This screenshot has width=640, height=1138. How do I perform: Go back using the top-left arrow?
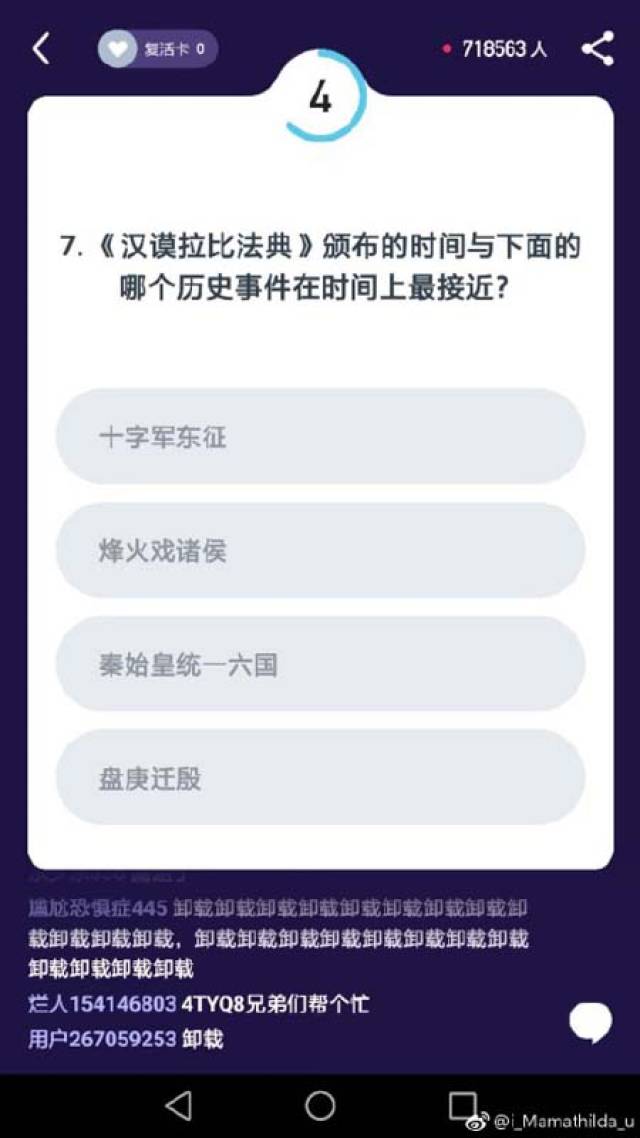(40, 48)
